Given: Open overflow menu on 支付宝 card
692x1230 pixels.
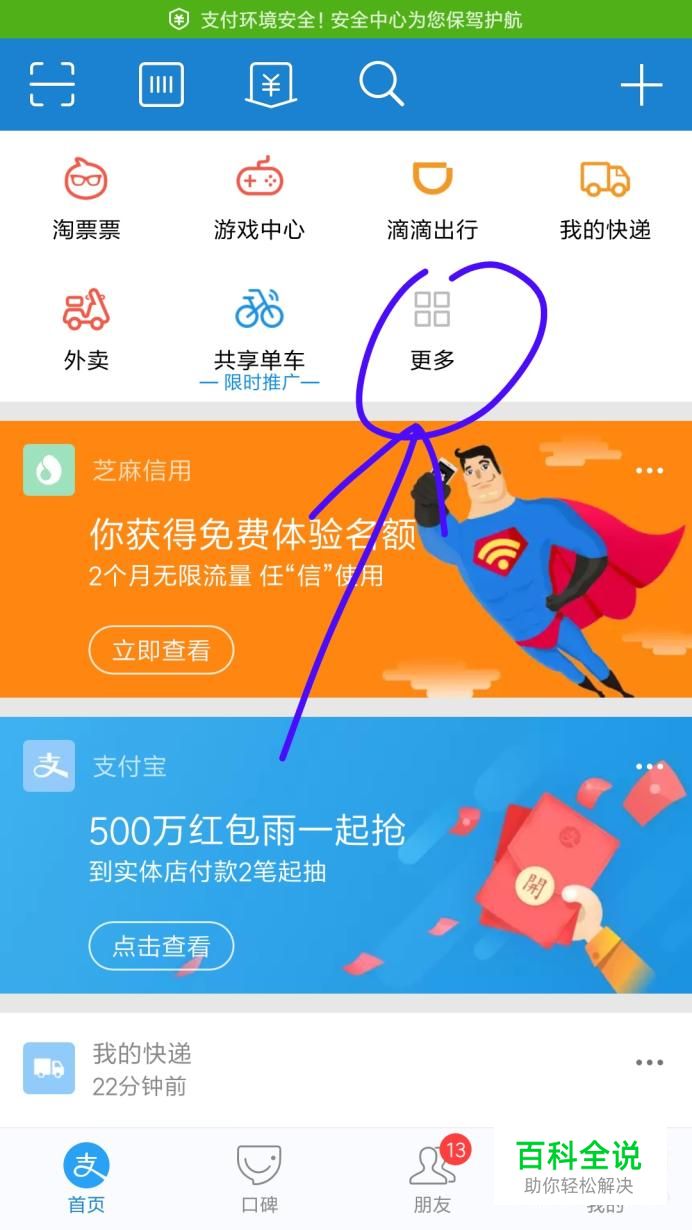Looking at the screenshot, I should pyautogui.click(x=649, y=767).
